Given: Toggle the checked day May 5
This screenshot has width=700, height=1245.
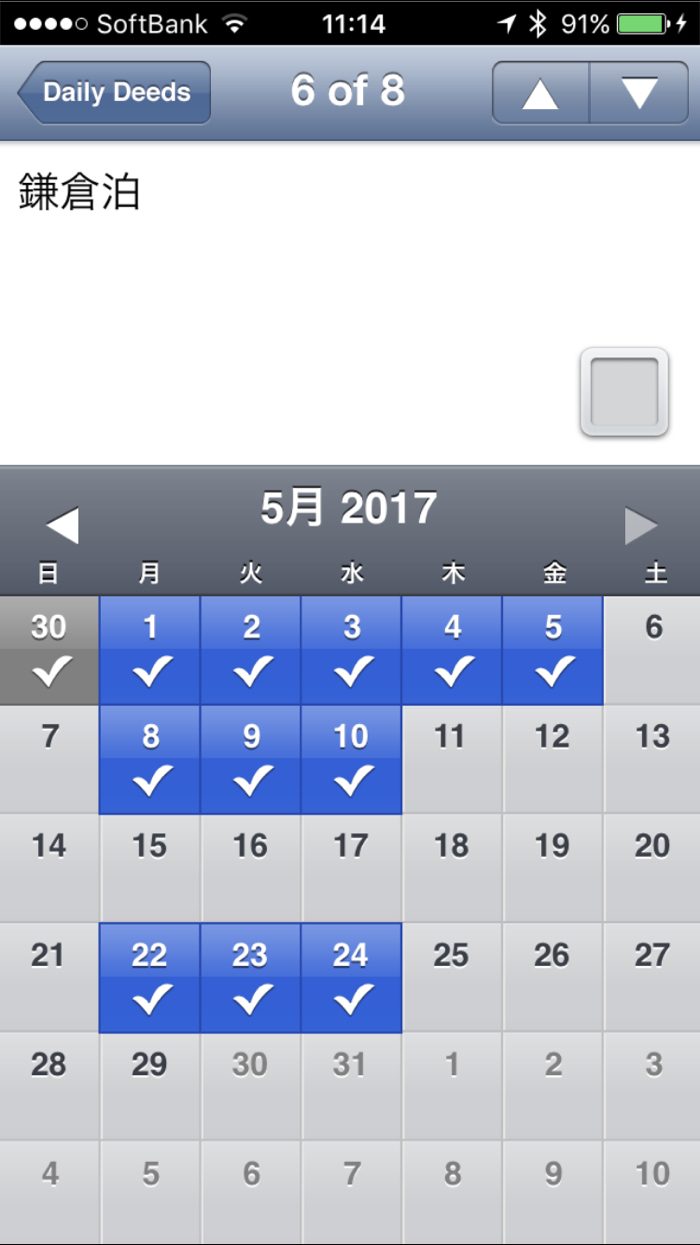Looking at the screenshot, I should 553,650.
